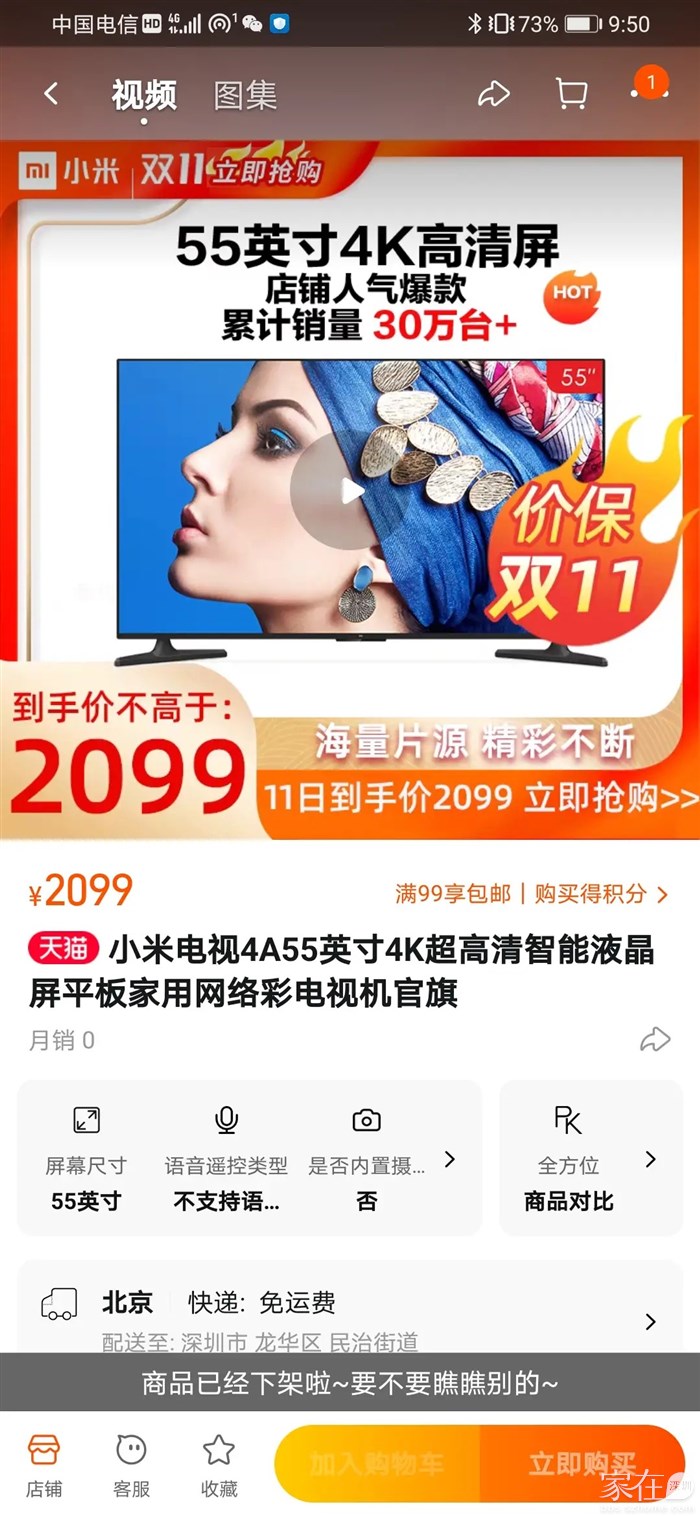Screen dimensions: 700x1516
Task: Add product to 收藏 favorites
Action: coord(219,1464)
